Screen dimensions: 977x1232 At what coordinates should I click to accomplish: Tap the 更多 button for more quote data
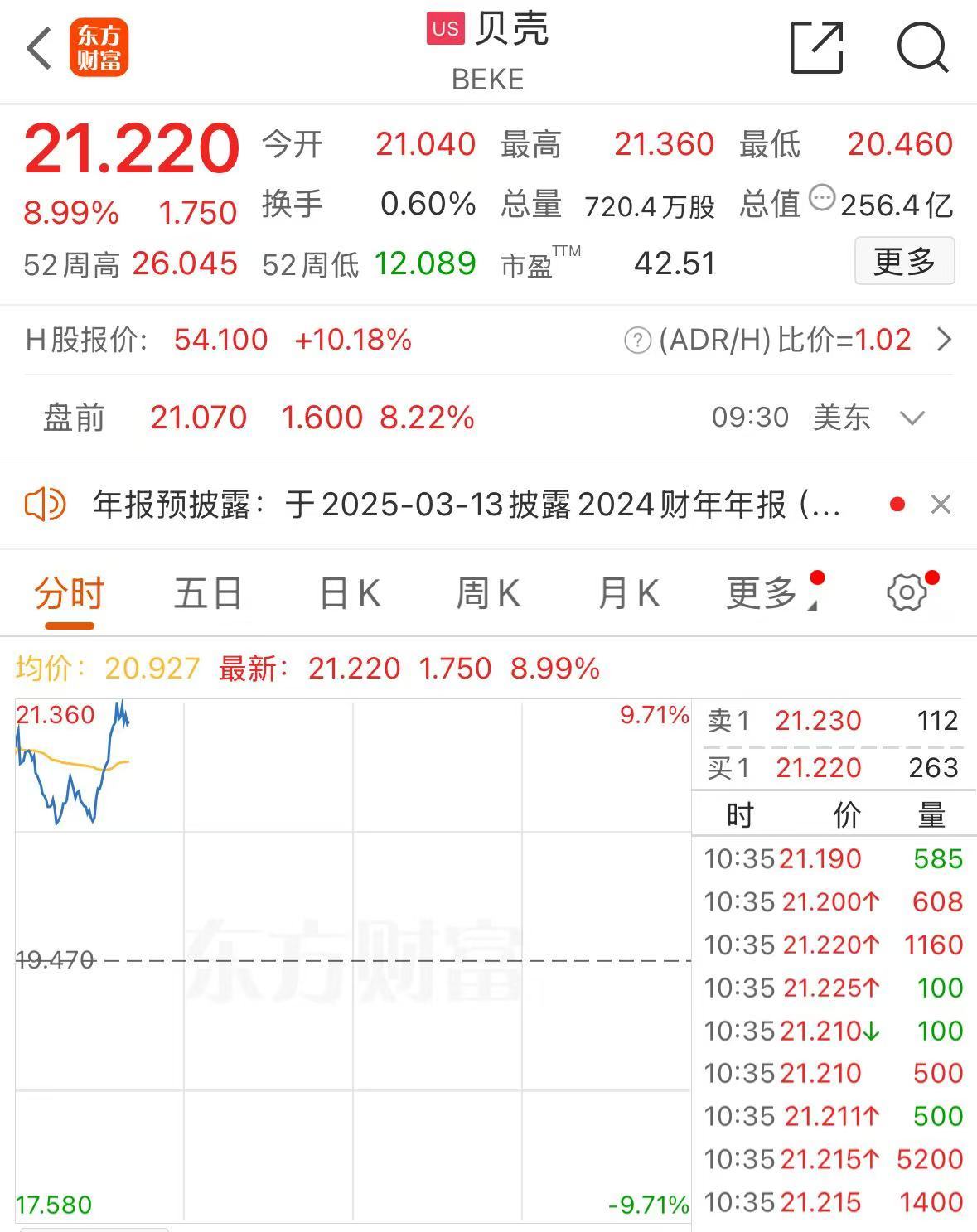click(x=905, y=261)
